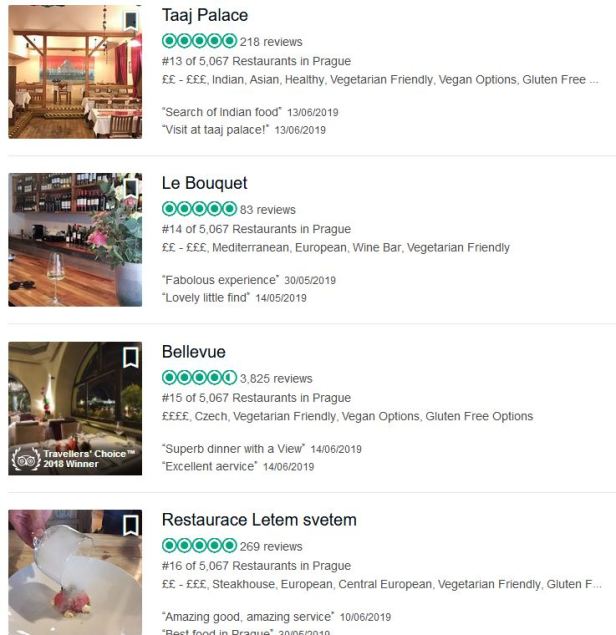Read the "Lovely little find" review
616x635 pixels.
click(x=206, y=298)
